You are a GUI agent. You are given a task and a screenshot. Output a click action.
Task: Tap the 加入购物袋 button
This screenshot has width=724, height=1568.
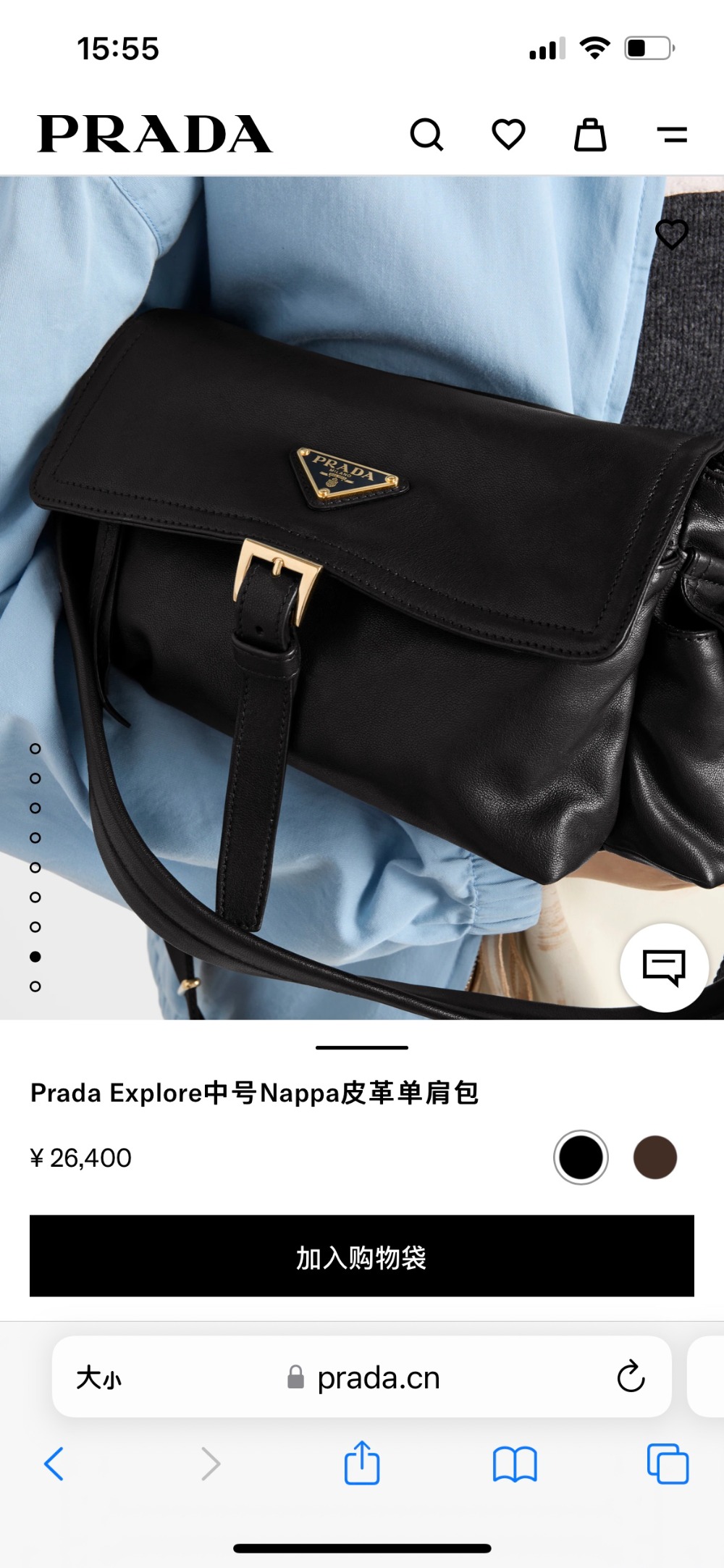point(362,1257)
